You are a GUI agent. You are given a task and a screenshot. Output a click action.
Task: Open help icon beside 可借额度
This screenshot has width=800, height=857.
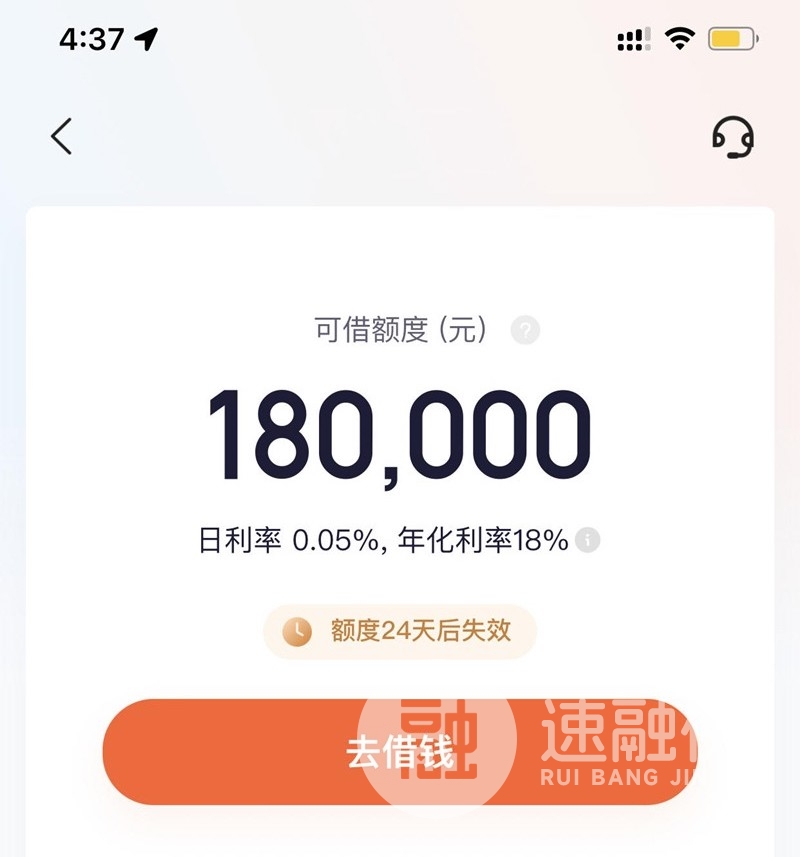[525, 331]
